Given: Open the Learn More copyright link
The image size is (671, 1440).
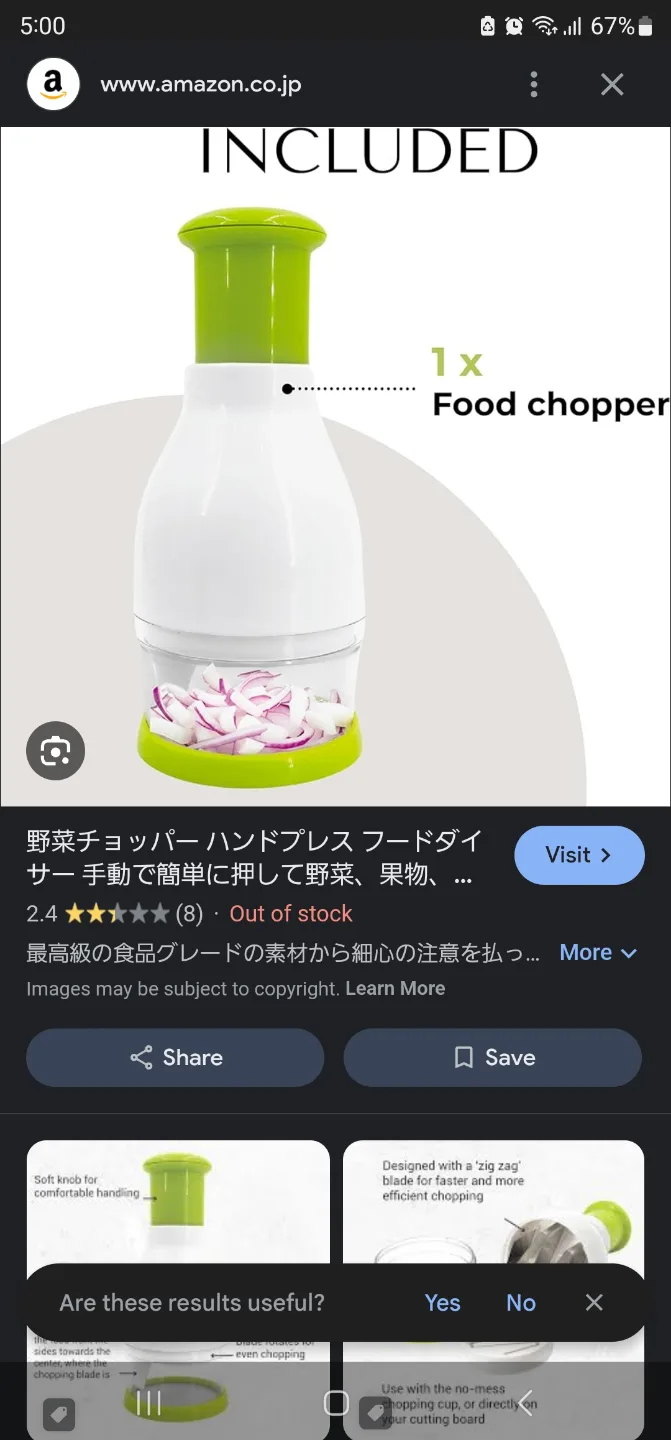Looking at the screenshot, I should 395,988.
